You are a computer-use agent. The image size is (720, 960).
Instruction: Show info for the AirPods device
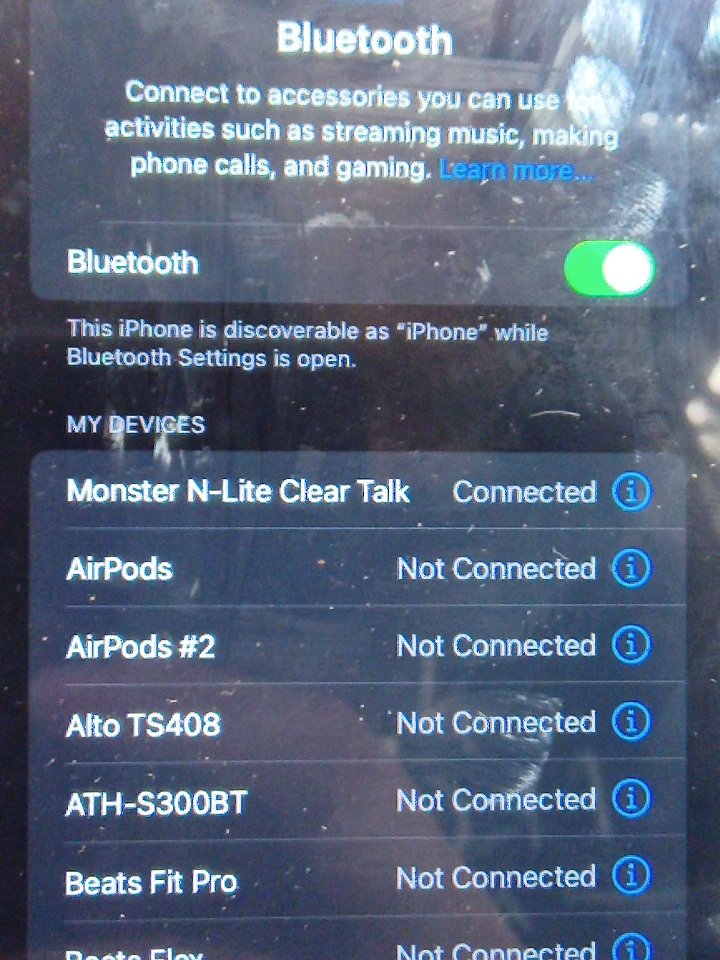coord(631,568)
